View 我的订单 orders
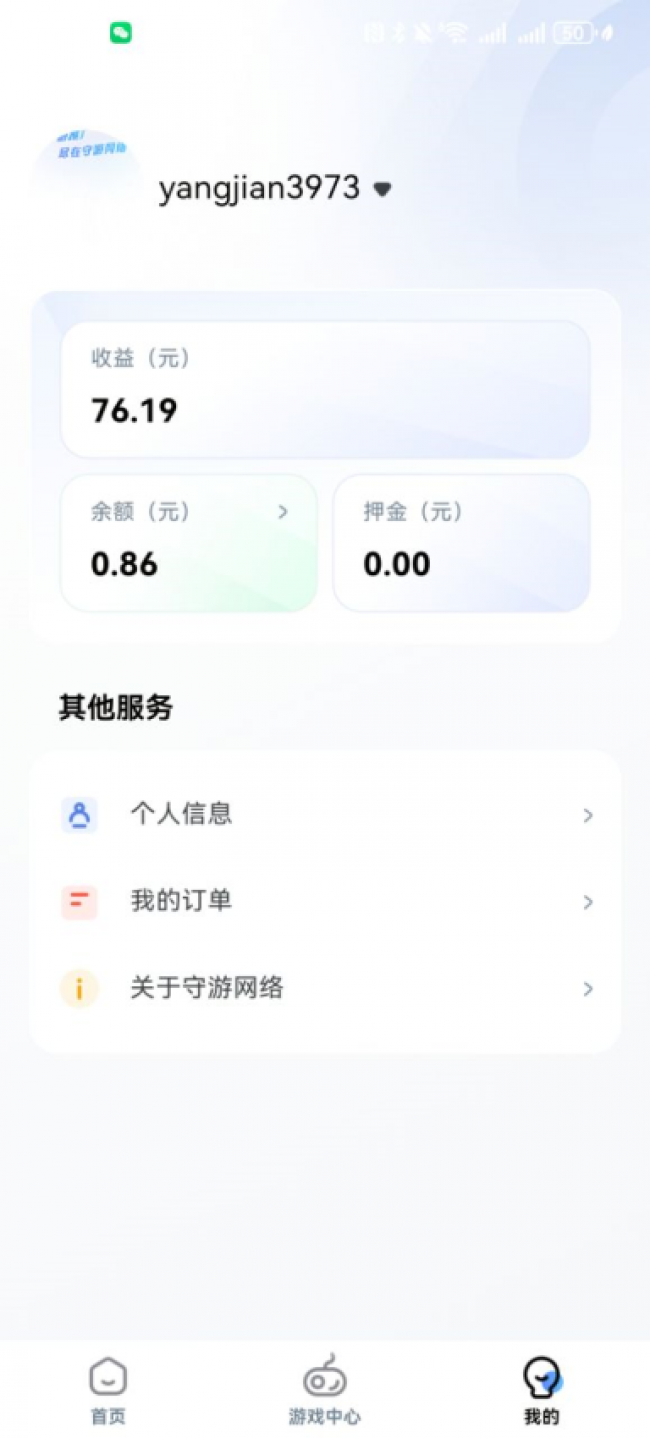 (x=325, y=901)
